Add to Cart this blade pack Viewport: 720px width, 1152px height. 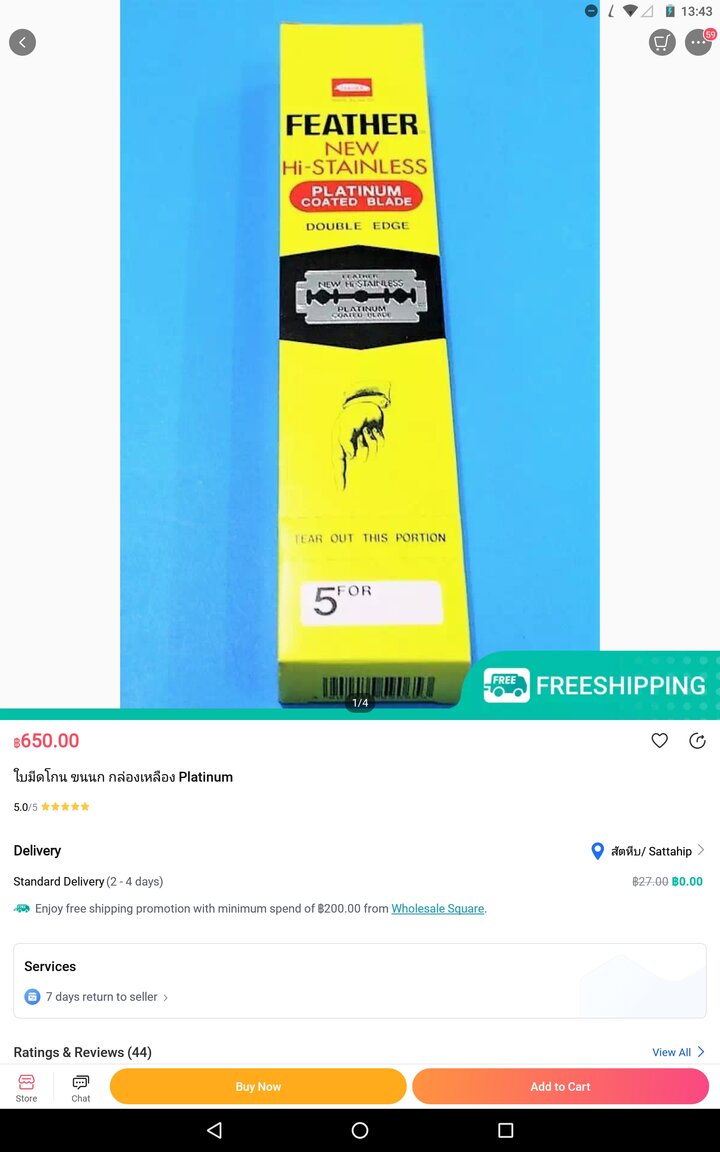click(560, 1086)
